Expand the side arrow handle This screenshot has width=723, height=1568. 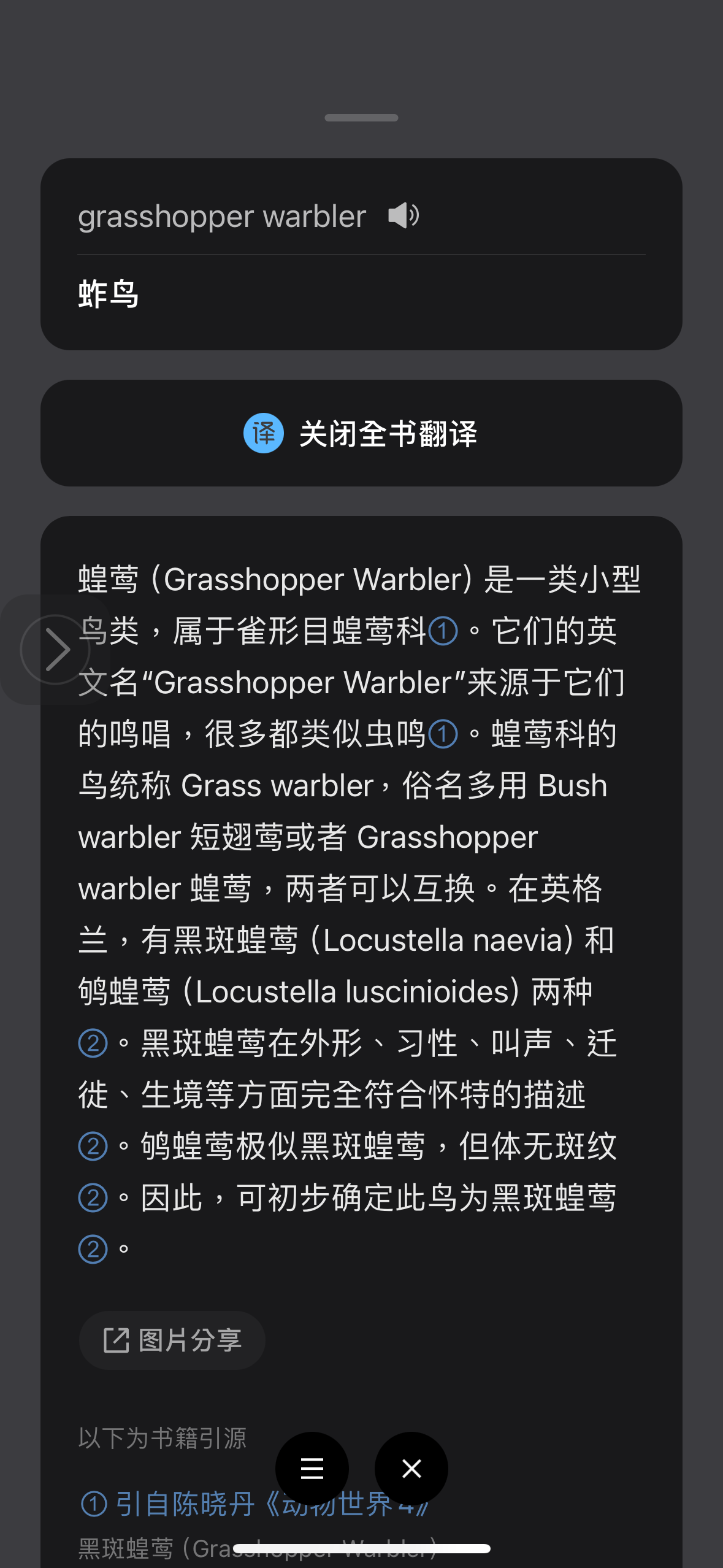click(x=55, y=649)
